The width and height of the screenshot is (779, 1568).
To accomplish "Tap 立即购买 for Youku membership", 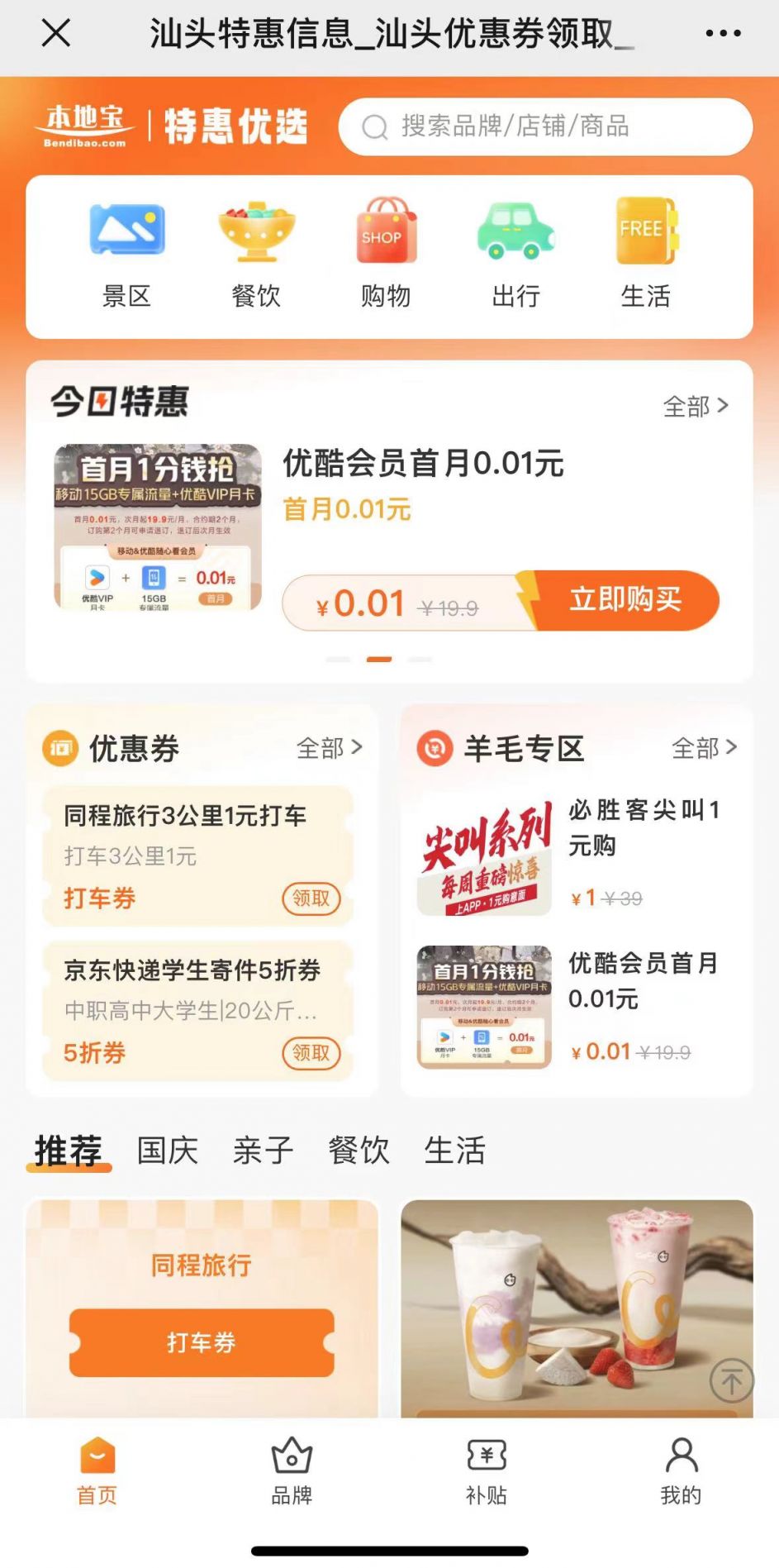I will point(625,600).
